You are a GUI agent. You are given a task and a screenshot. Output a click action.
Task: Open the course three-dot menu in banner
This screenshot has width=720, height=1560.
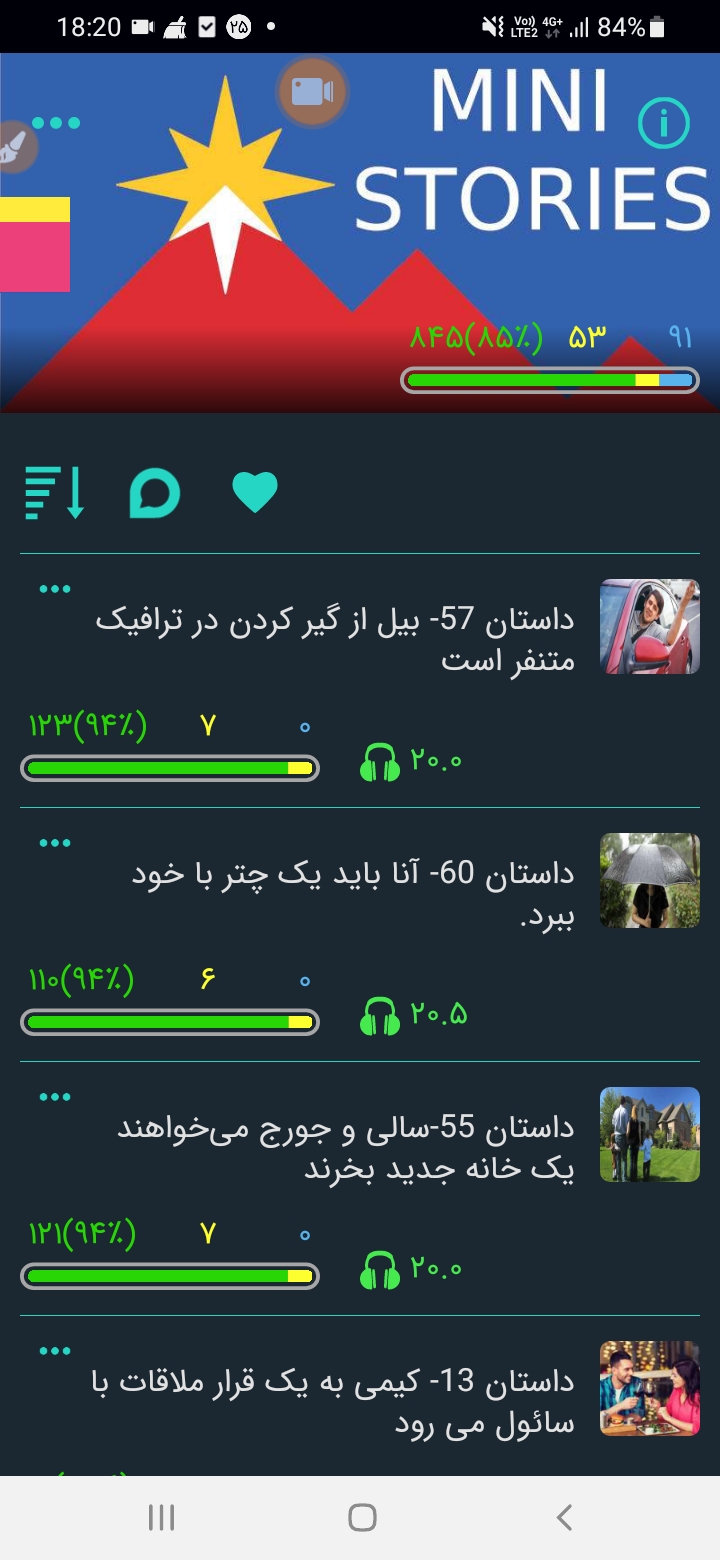click(56, 123)
